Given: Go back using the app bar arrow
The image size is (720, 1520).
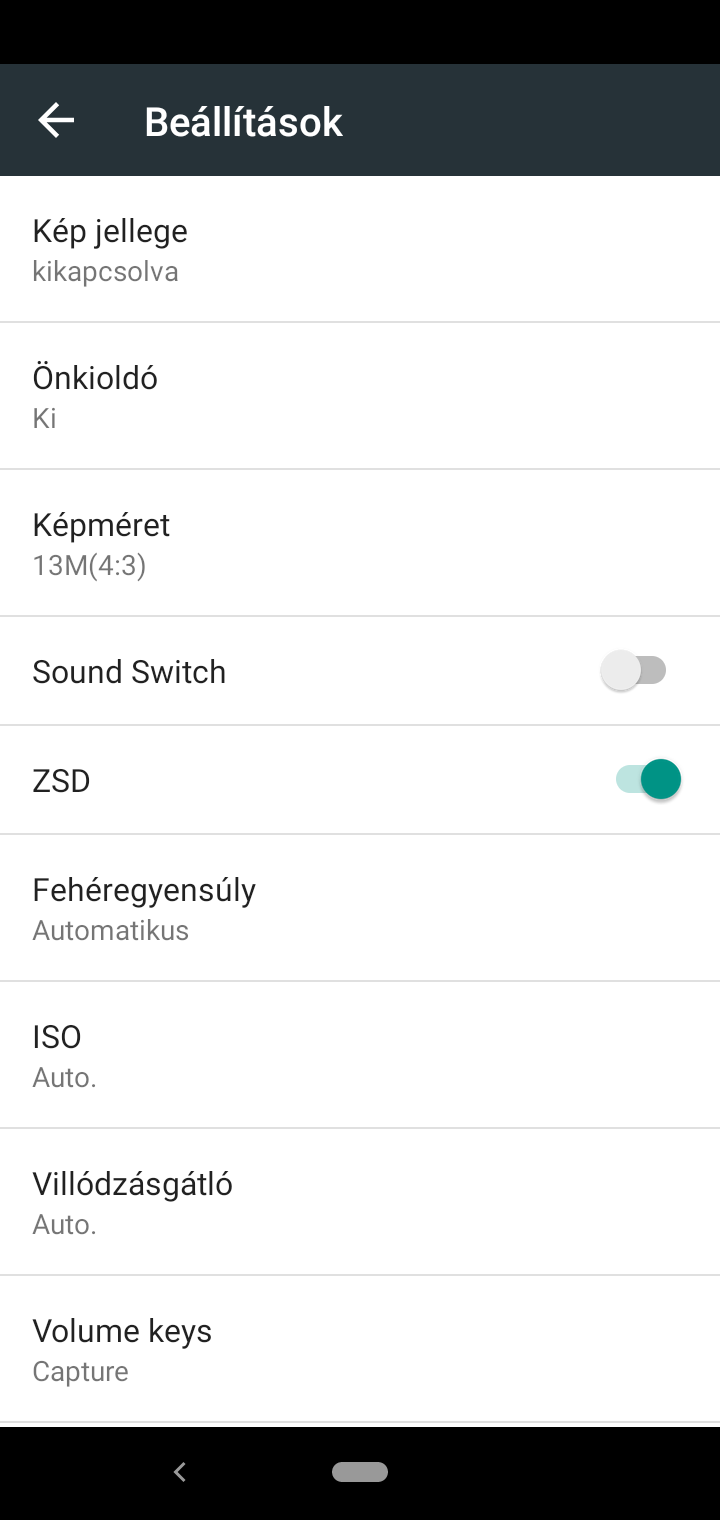Looking at the screenshot, I should 56,121.
